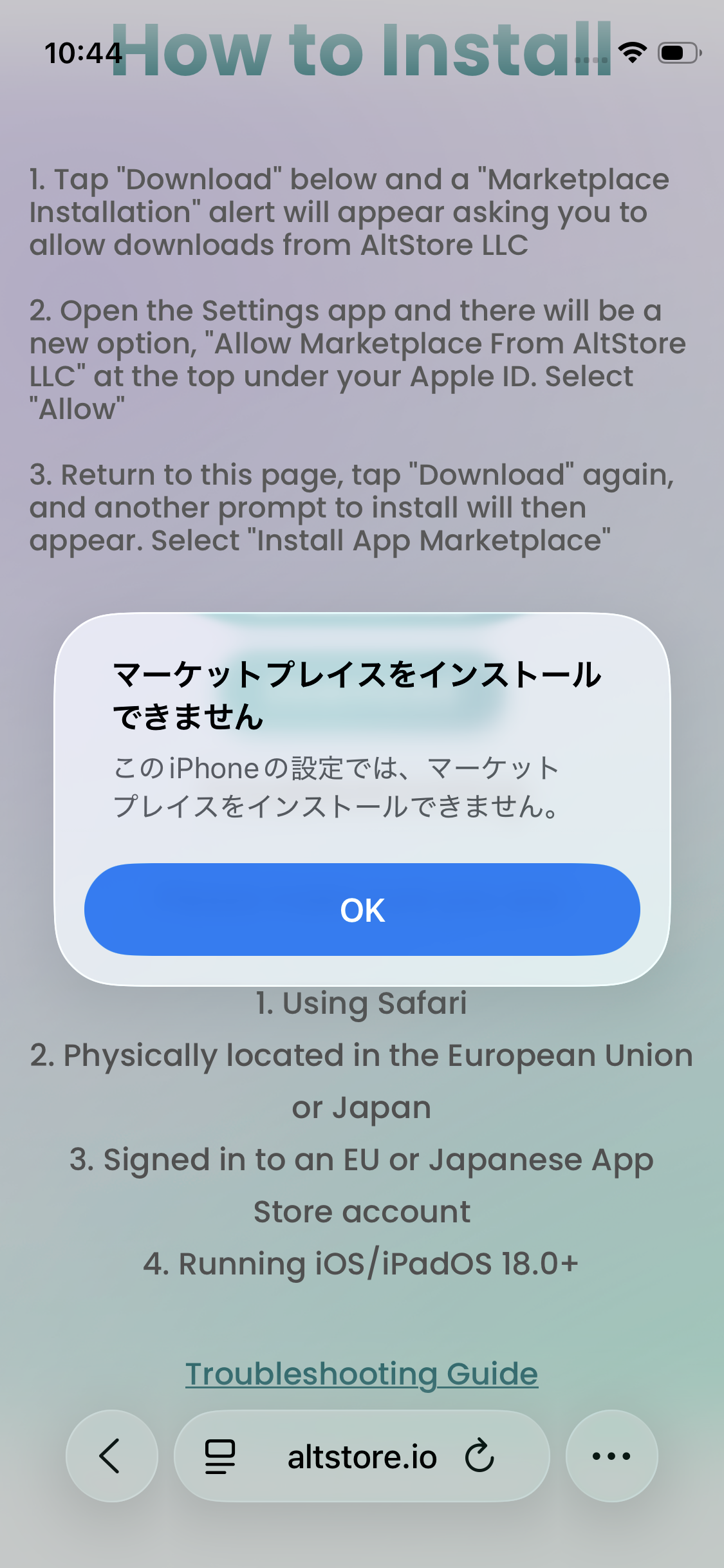
Task: Open the page menu icon beside altstore.io
Action: 219,1457
